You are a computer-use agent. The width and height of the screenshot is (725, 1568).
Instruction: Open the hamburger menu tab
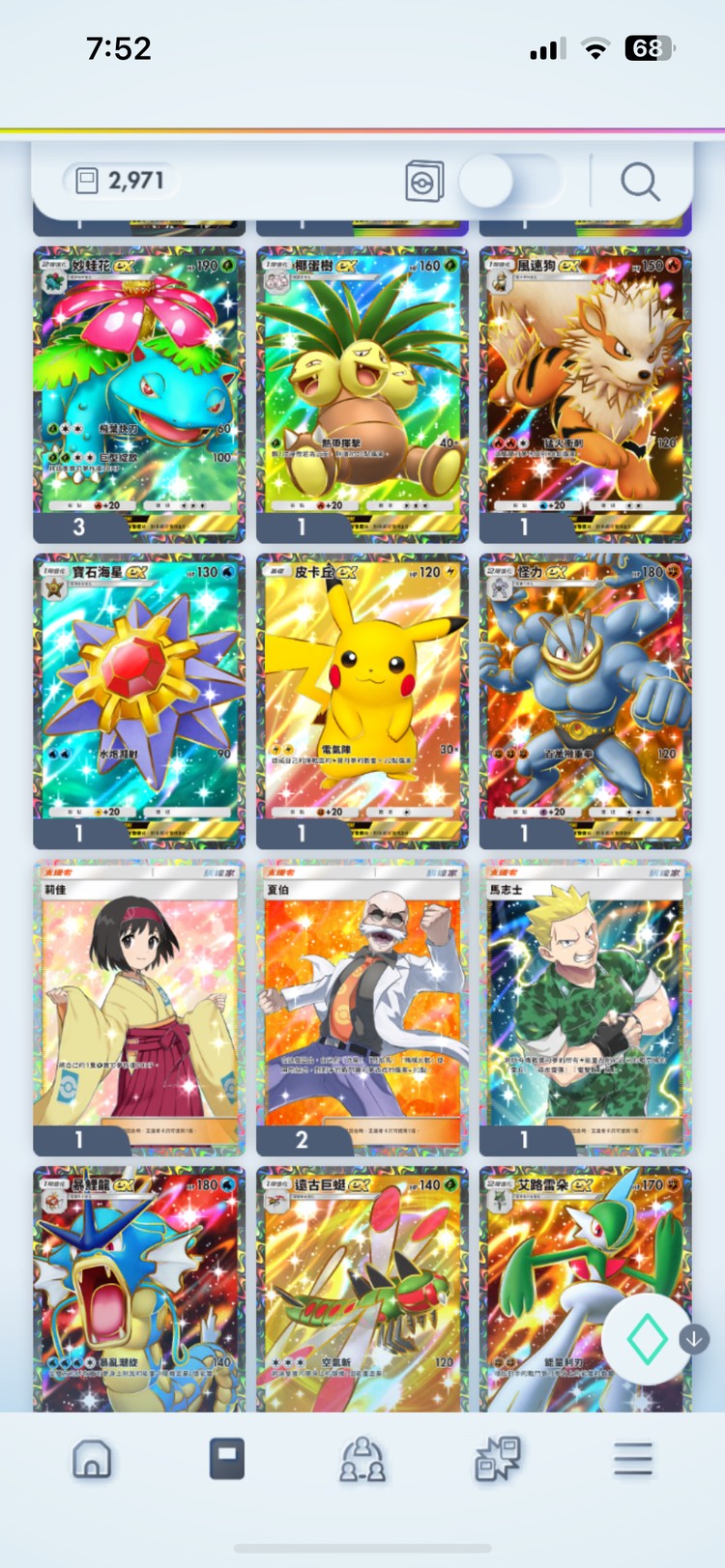(633, 1459)
